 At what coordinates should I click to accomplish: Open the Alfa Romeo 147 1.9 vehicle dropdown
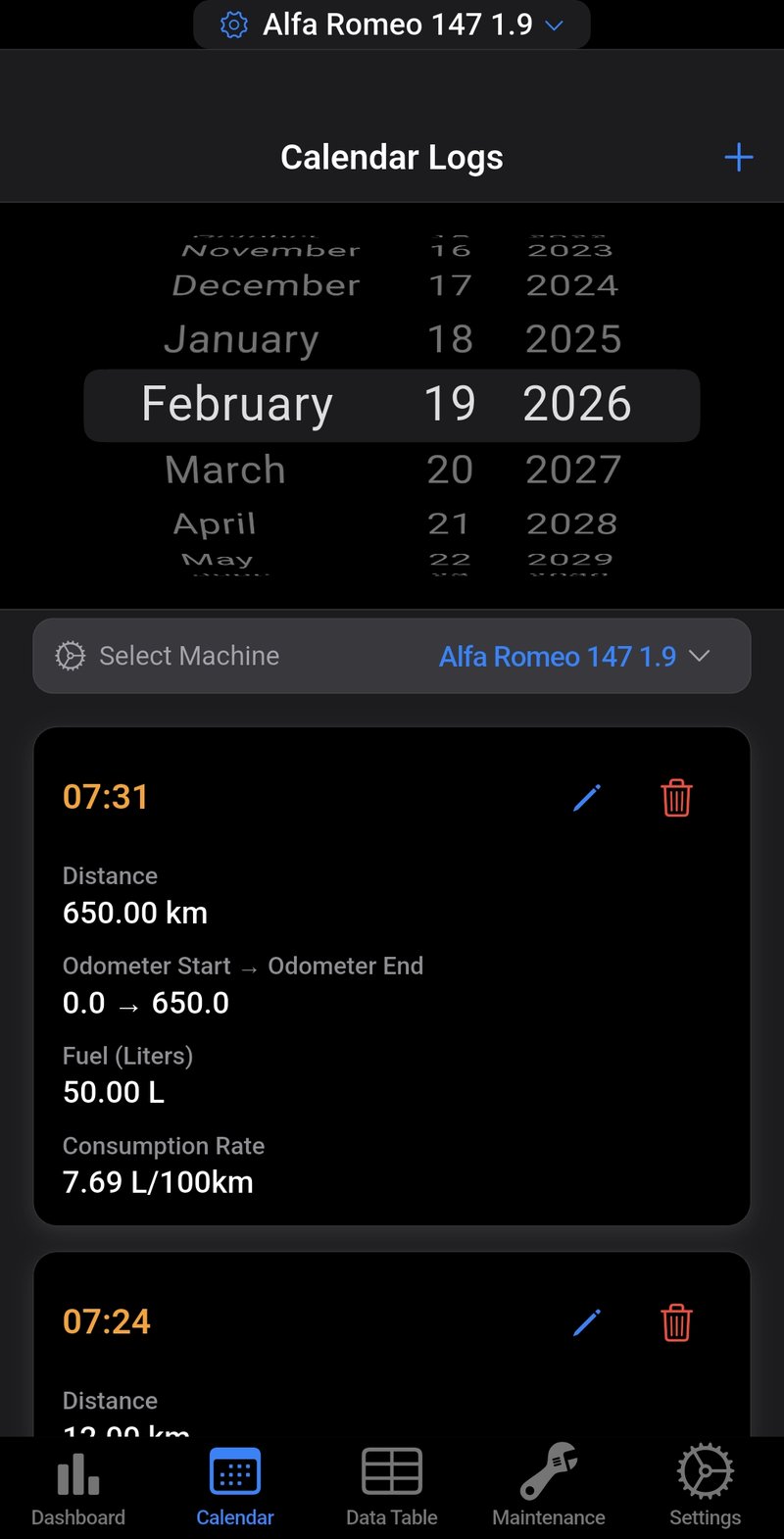[x=392, y=25]
